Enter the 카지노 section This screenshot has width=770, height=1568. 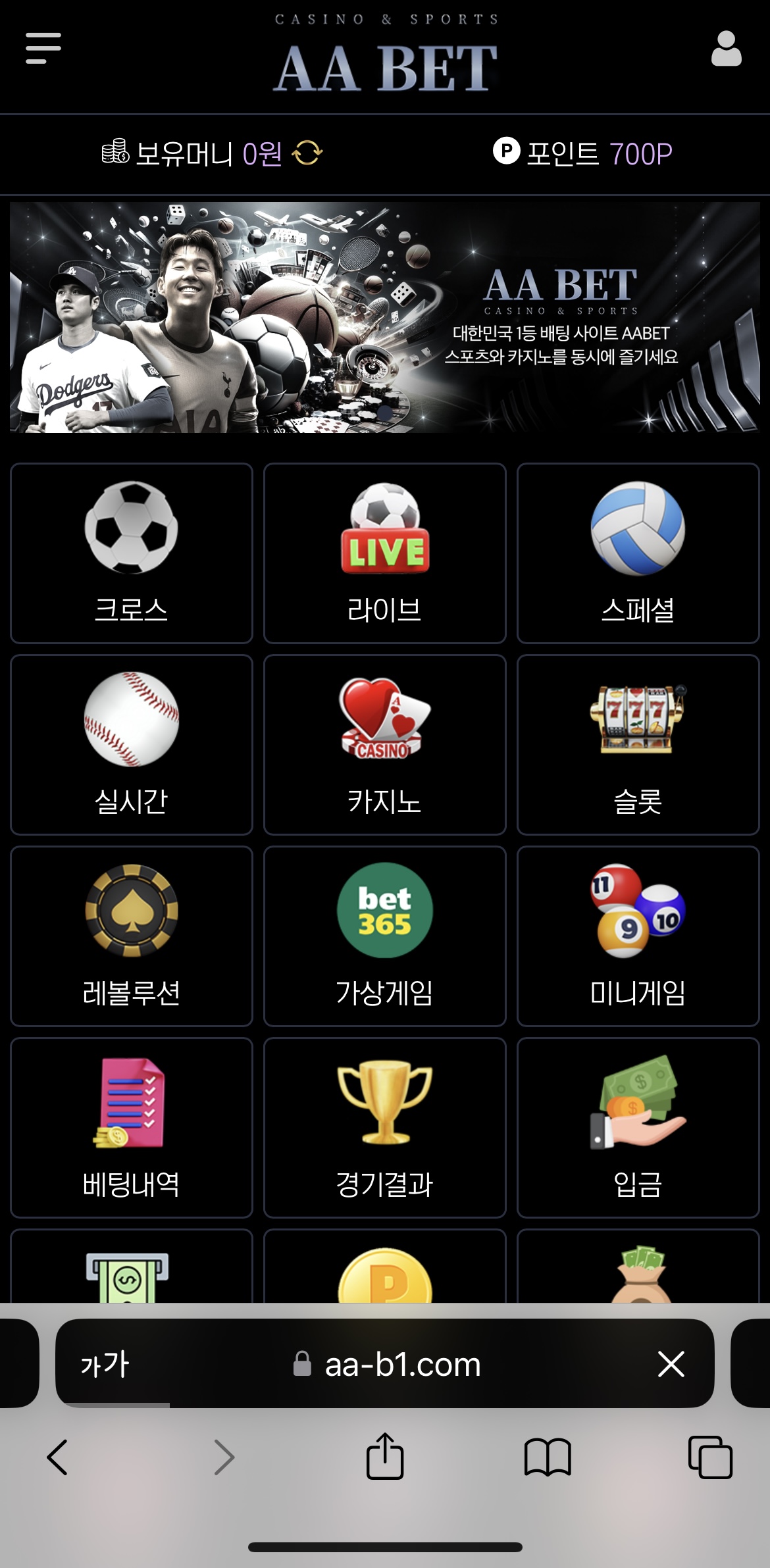point(385,745)
